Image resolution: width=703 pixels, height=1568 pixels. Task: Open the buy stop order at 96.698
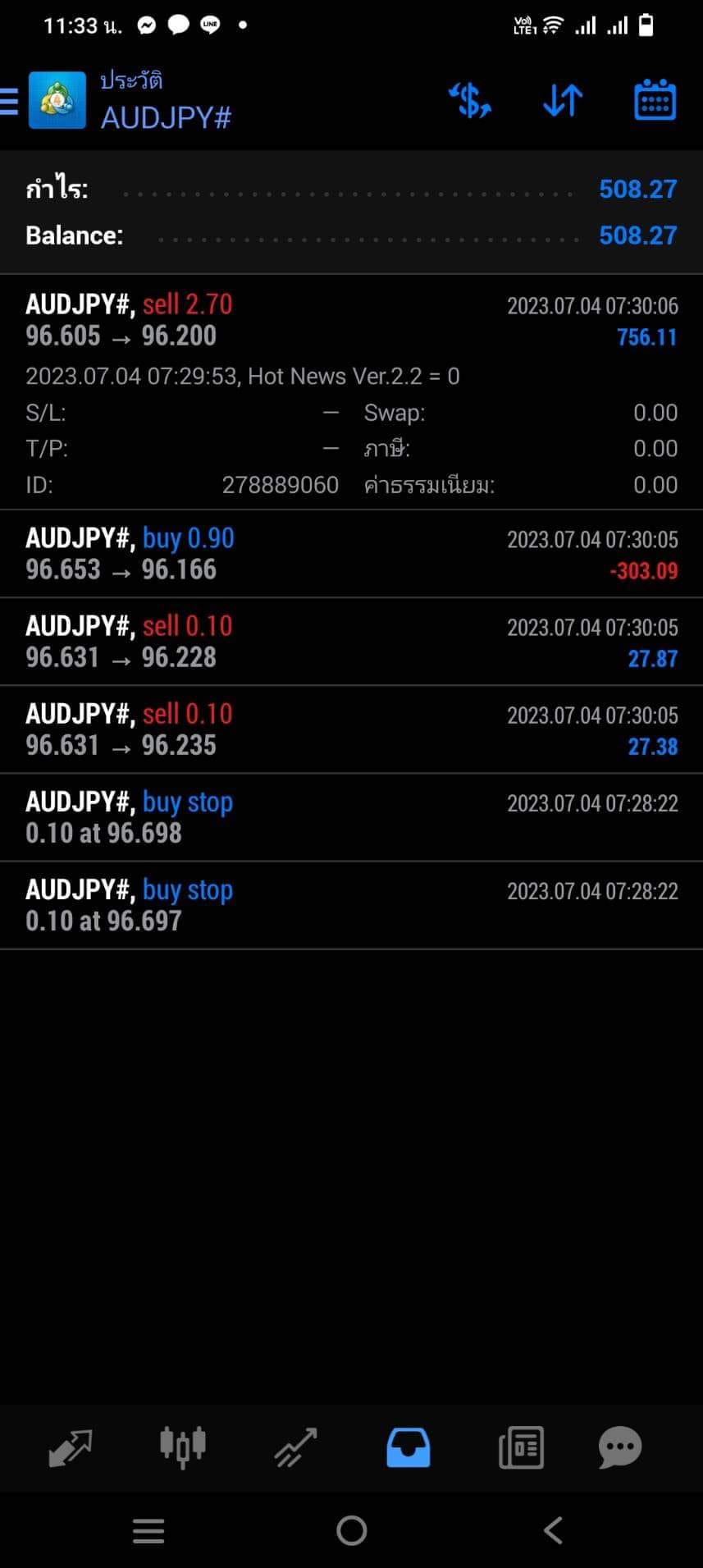tap(351, 817)
